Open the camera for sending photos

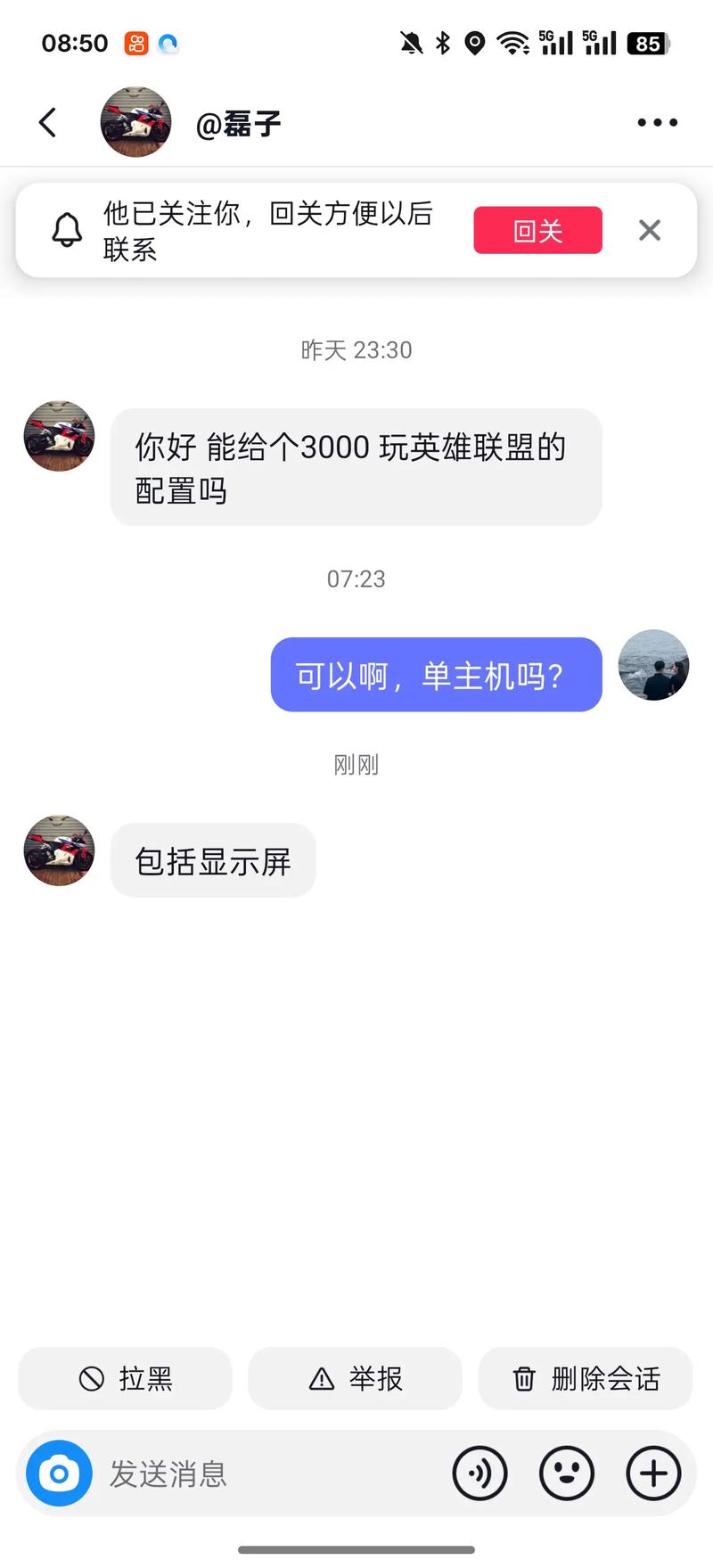pos(58,1474)
